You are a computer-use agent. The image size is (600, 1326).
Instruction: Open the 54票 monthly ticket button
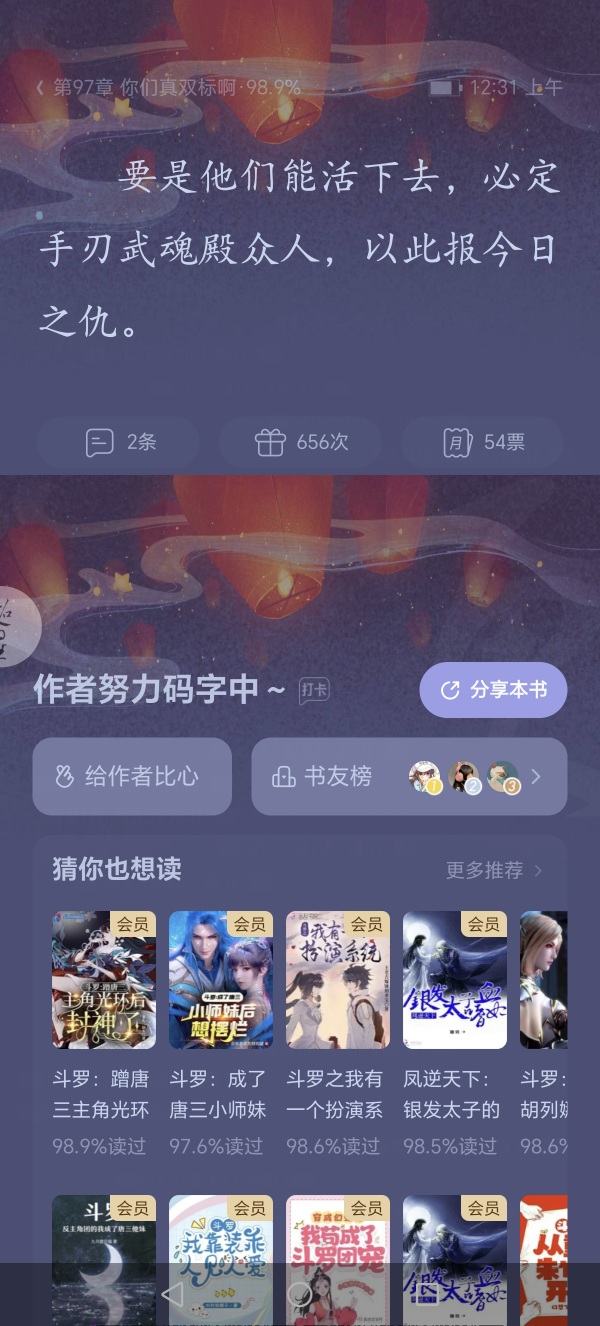coord(482,442)
